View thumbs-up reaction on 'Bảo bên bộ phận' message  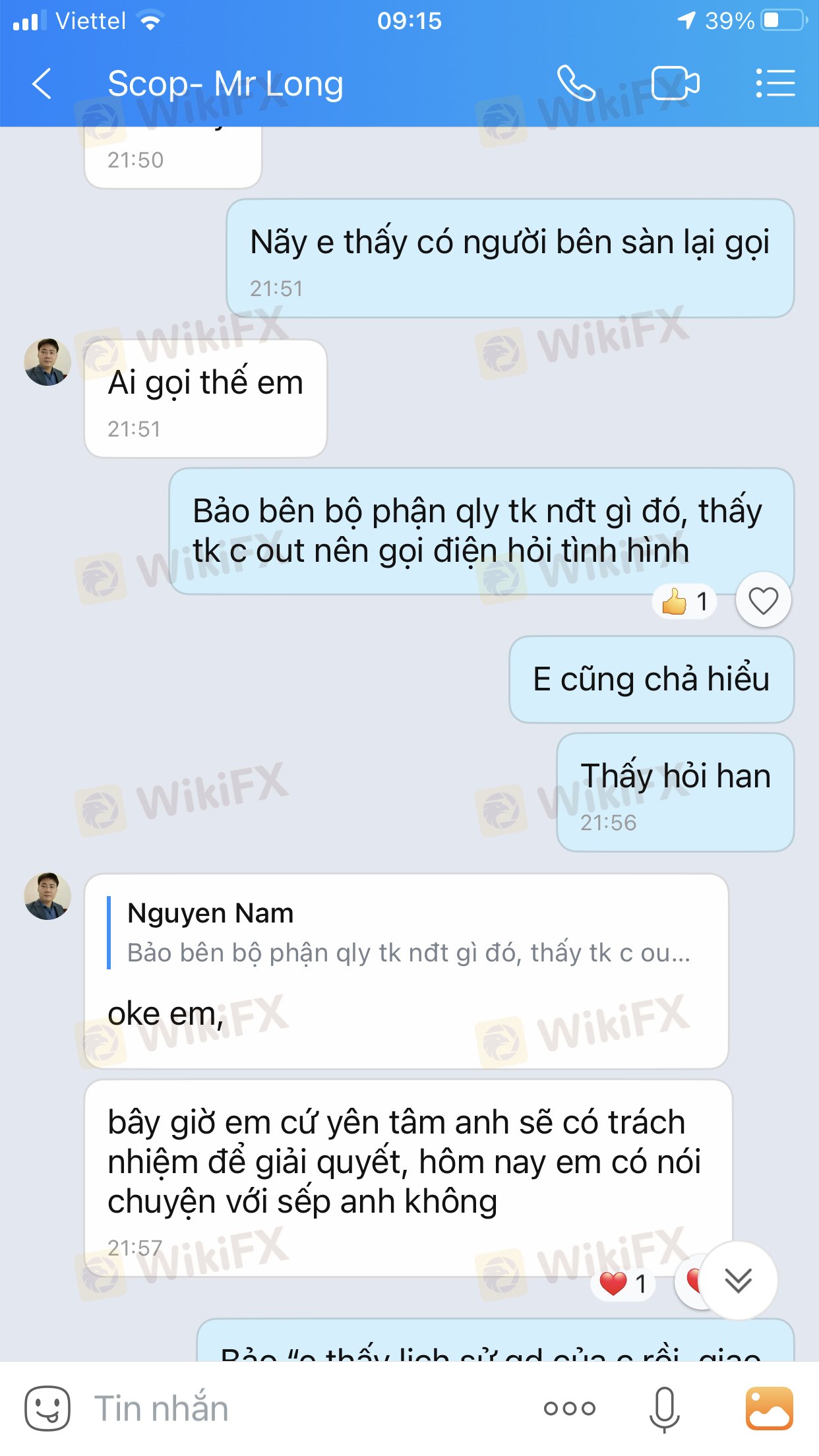pyautogui.click(x=684, y=601)
